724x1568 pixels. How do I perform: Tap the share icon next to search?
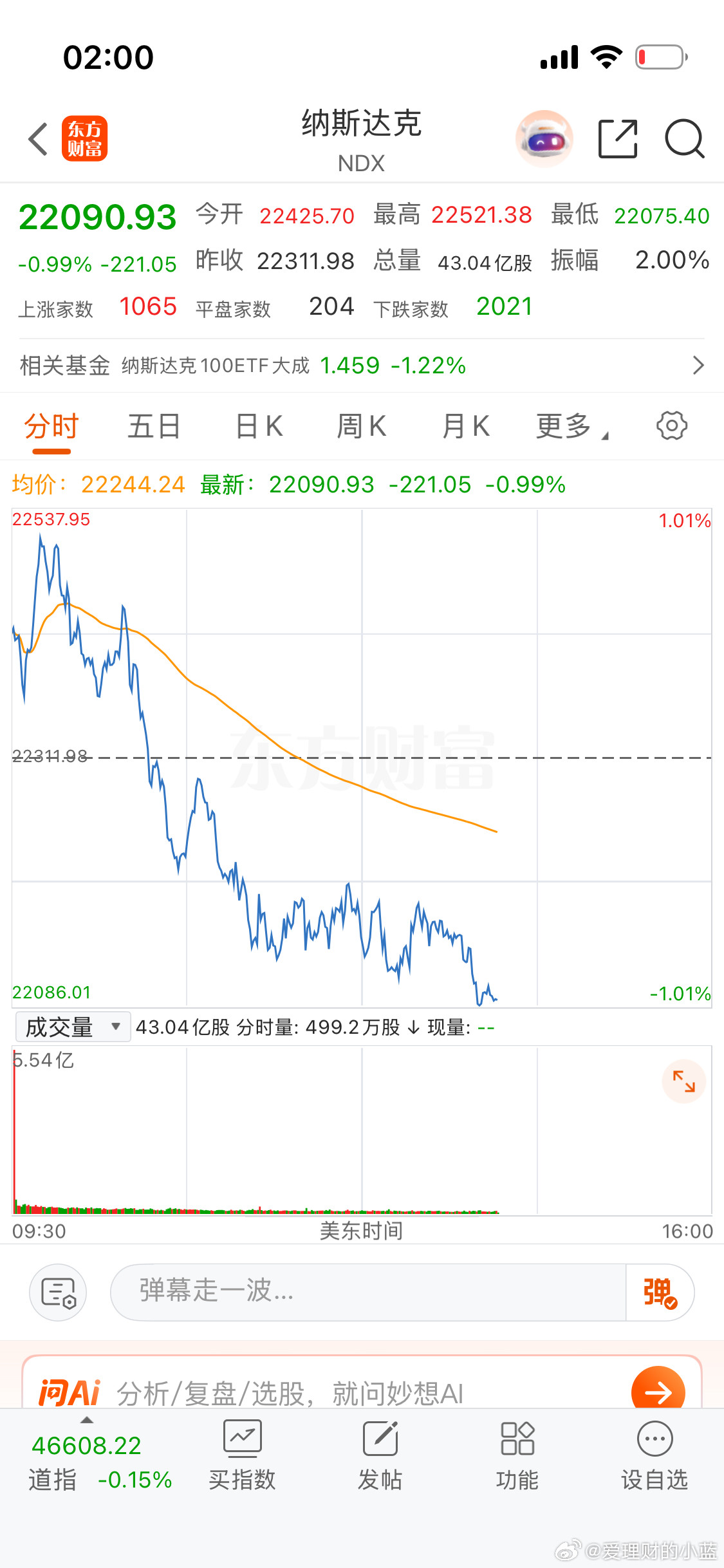617,138
